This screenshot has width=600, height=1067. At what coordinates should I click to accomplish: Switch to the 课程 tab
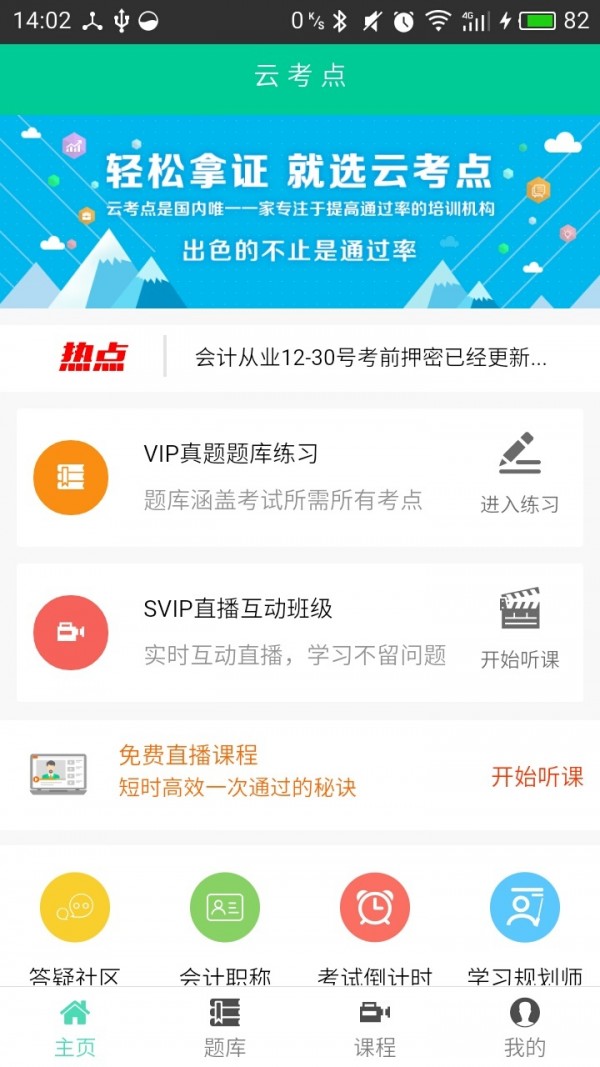pyautogui.click(x=375, y=1028)
